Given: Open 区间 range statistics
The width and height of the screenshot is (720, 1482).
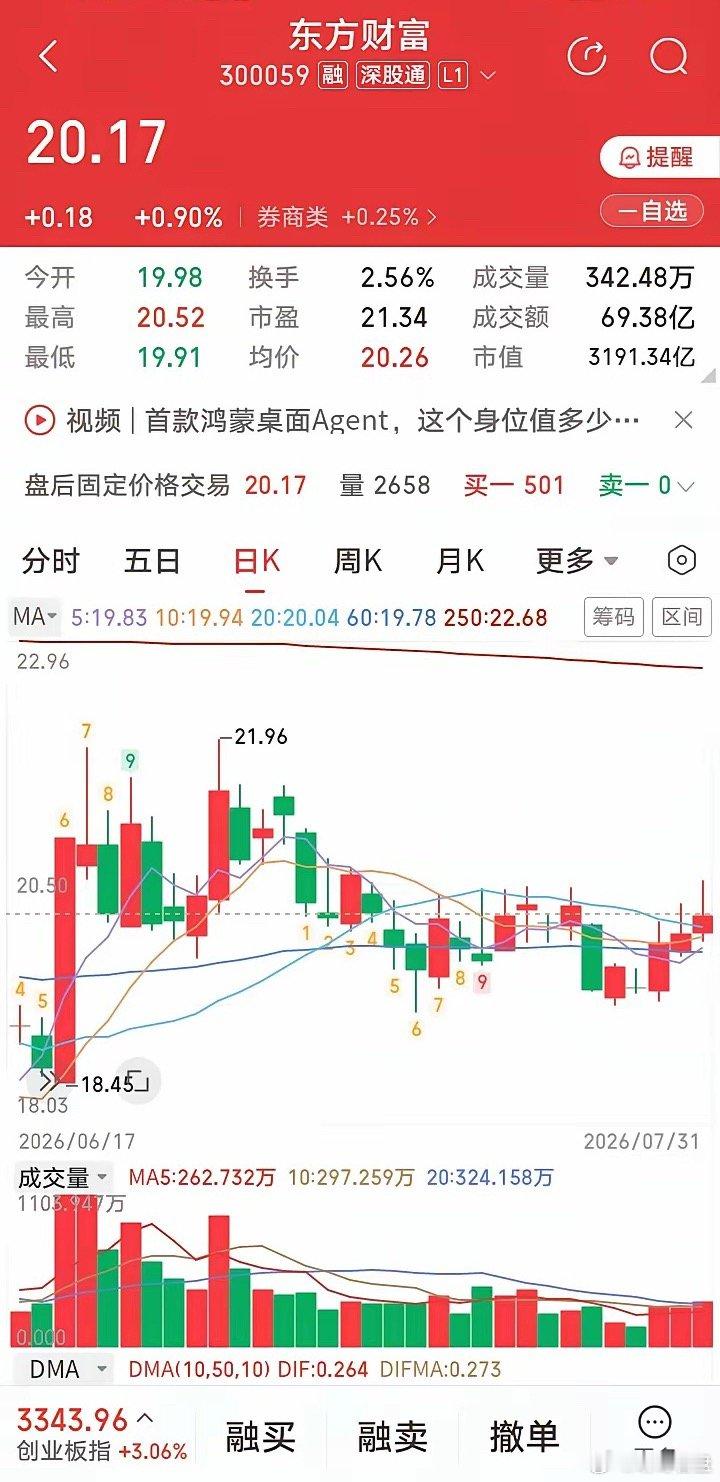Looking at the screenshot, I should [x=682, y=618].
